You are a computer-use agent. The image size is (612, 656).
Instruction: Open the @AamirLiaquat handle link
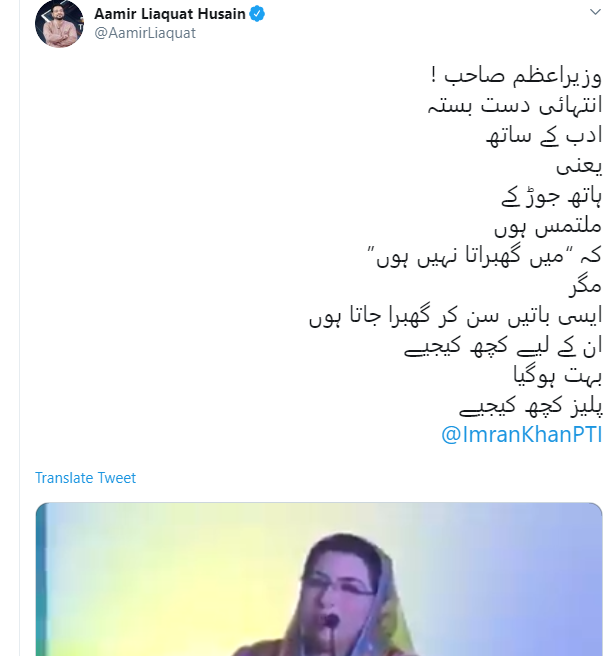point(144,32)
